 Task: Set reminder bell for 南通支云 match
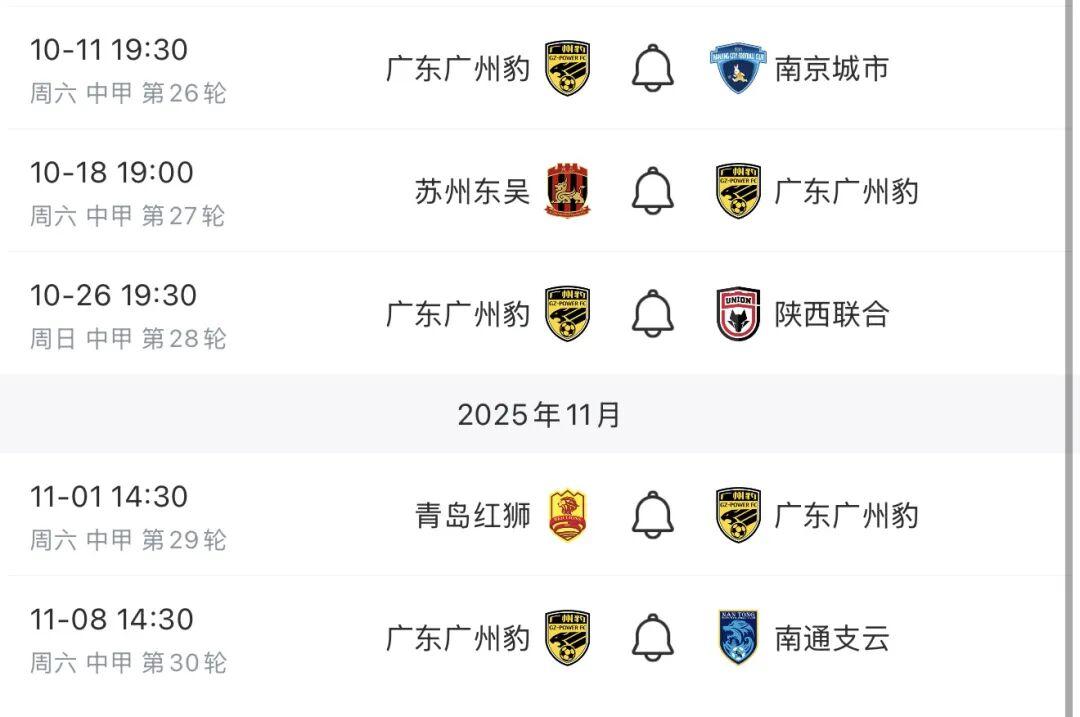(653, 638)
